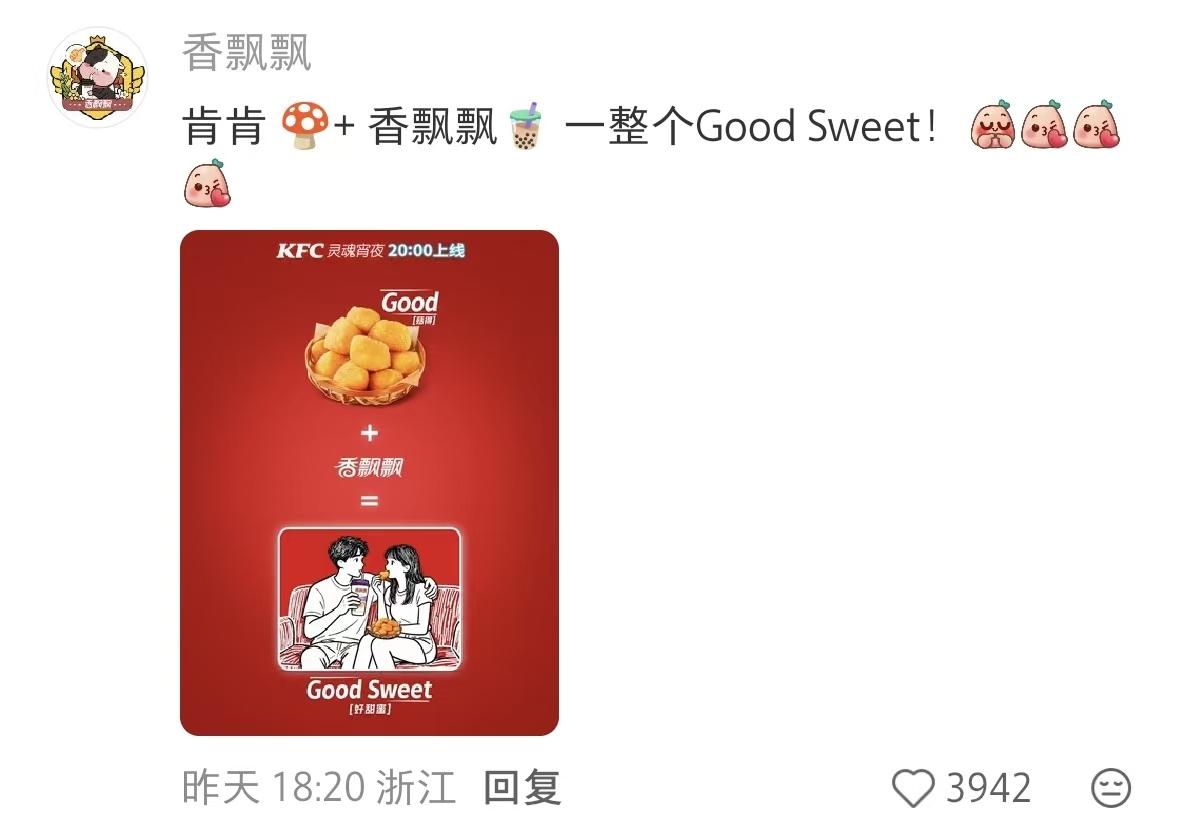1200x840 pixels.
Task: Open the KFC Good Sweet poster image
Action: pyautogui.click(x=369, y=483)
